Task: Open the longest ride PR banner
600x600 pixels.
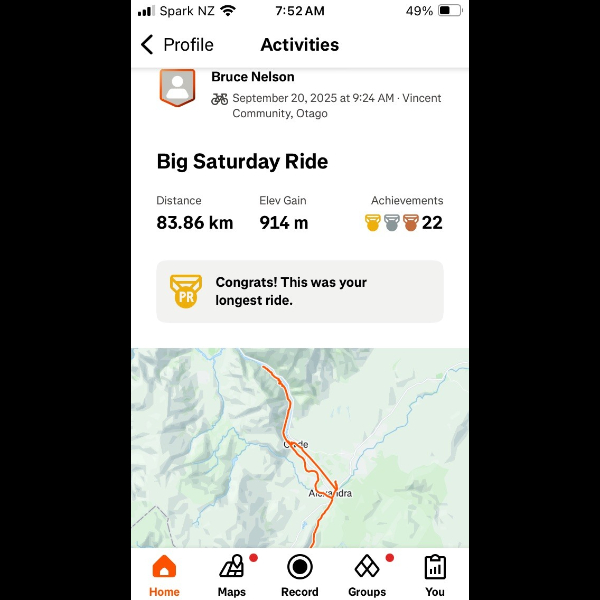Action: coord(299,291)
